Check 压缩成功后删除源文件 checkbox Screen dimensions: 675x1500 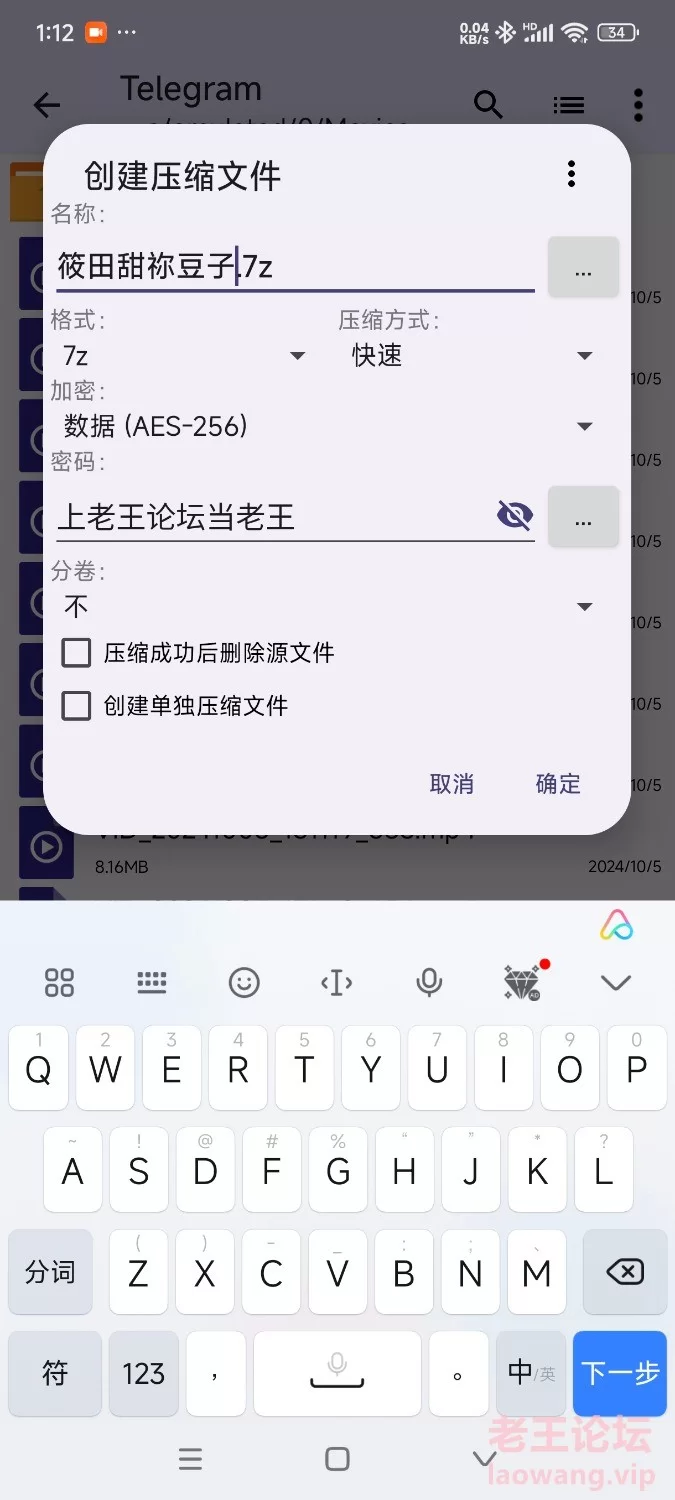(x=77, y=654)
